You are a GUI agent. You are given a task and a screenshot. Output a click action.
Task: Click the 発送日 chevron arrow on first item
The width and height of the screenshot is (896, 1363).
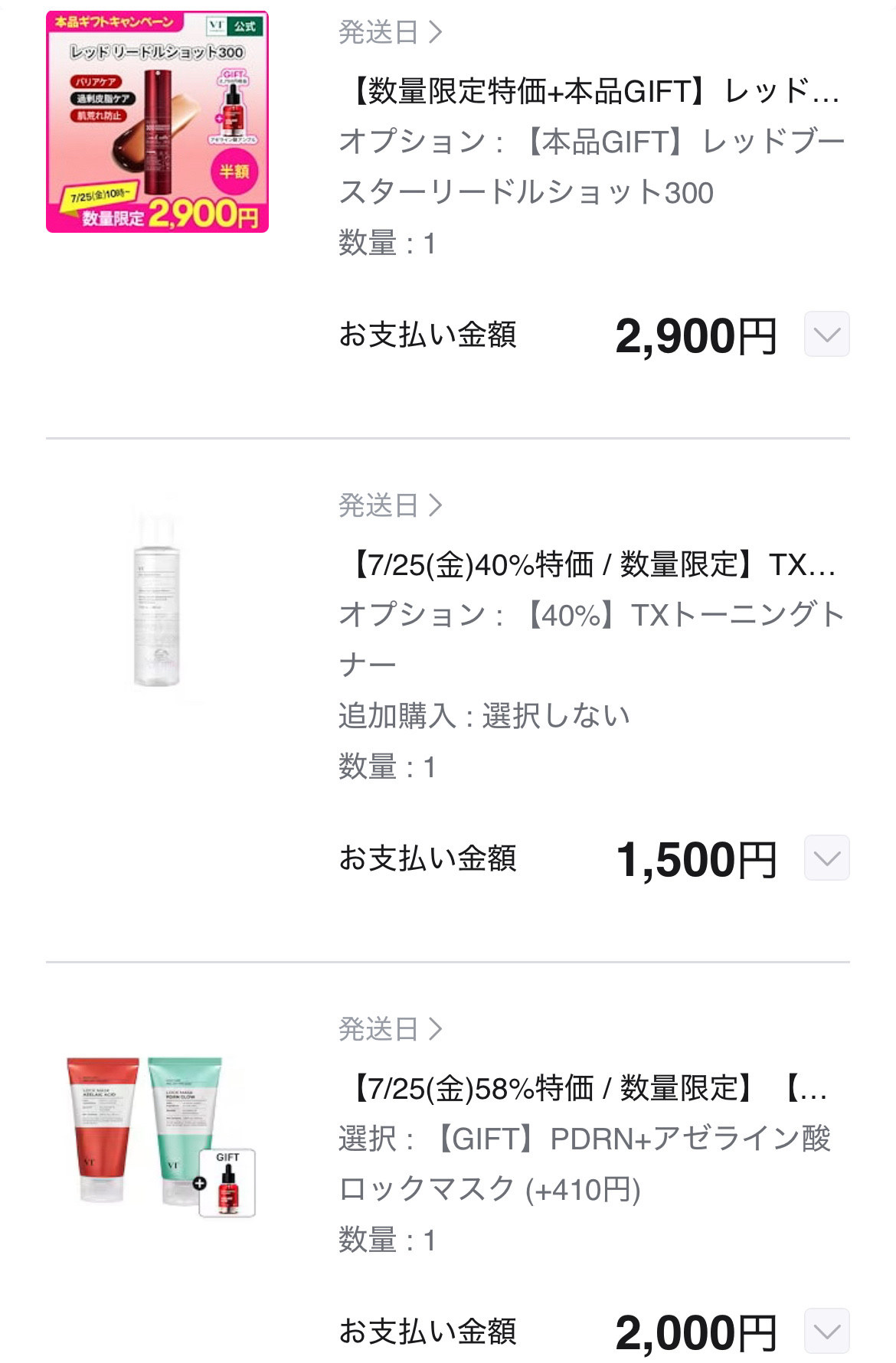click(x=433, y=31)
